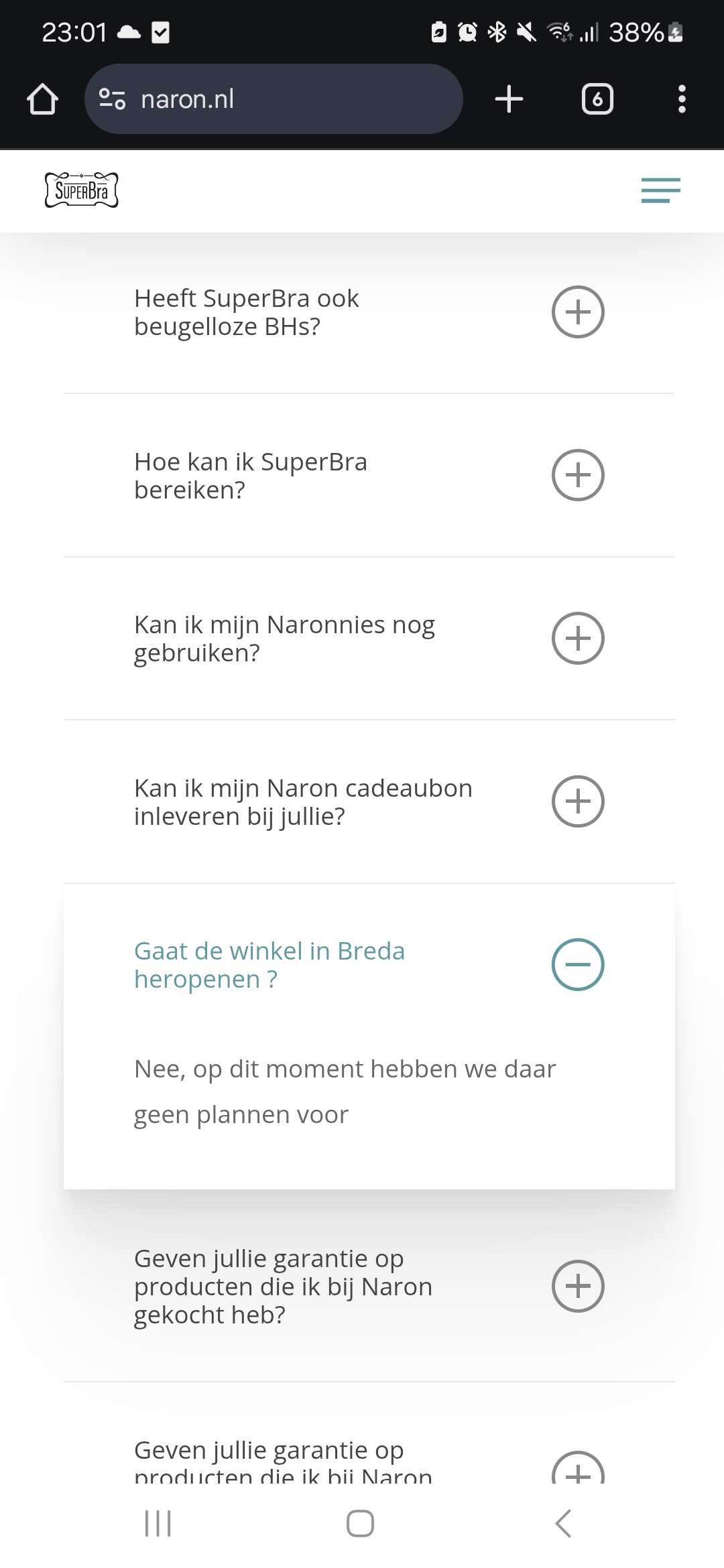Image resolution: width=724 pixels, height=1568 pixels.
Task: Open a new browser tab
Action: [x=509, y=99]
